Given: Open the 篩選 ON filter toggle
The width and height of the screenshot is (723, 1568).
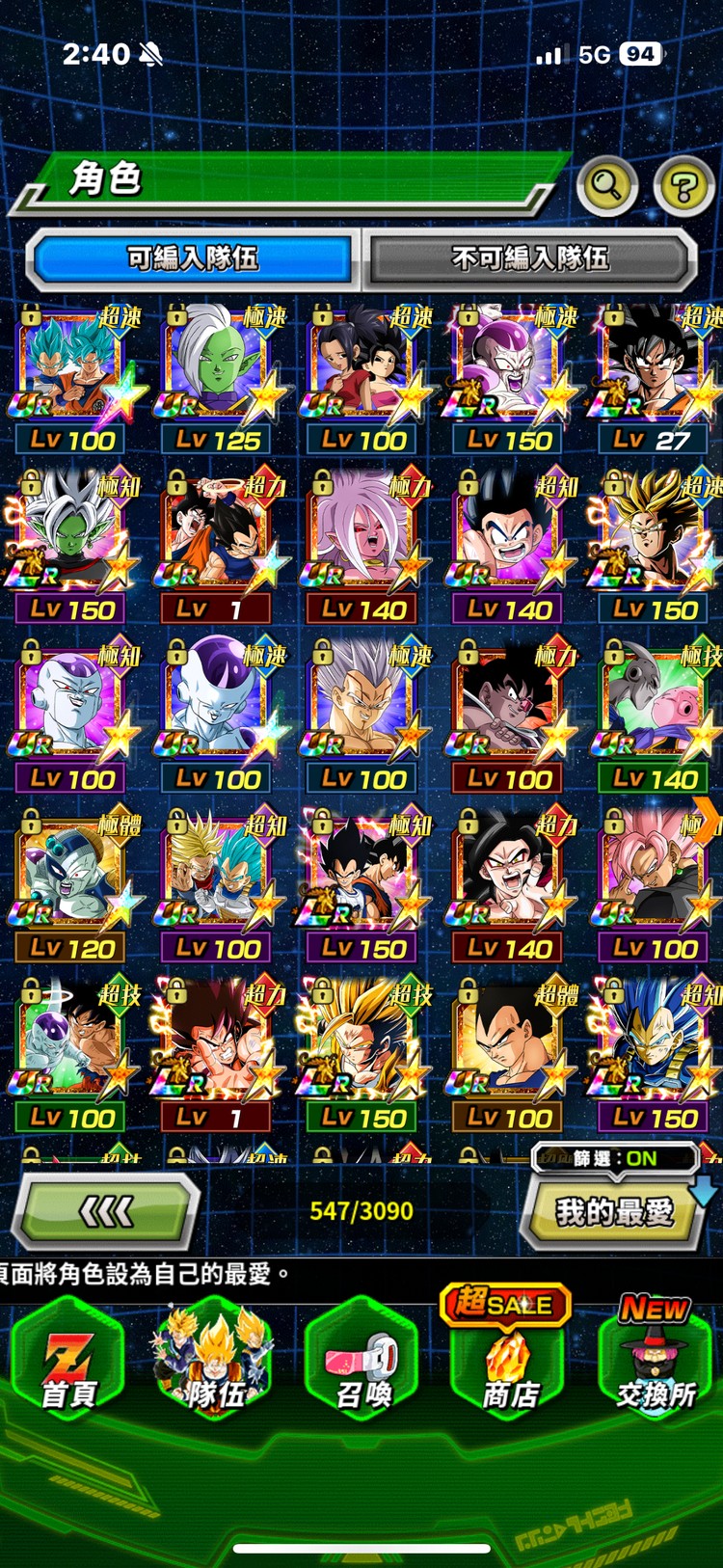Looking at the screenshot, I should 617,1158.
